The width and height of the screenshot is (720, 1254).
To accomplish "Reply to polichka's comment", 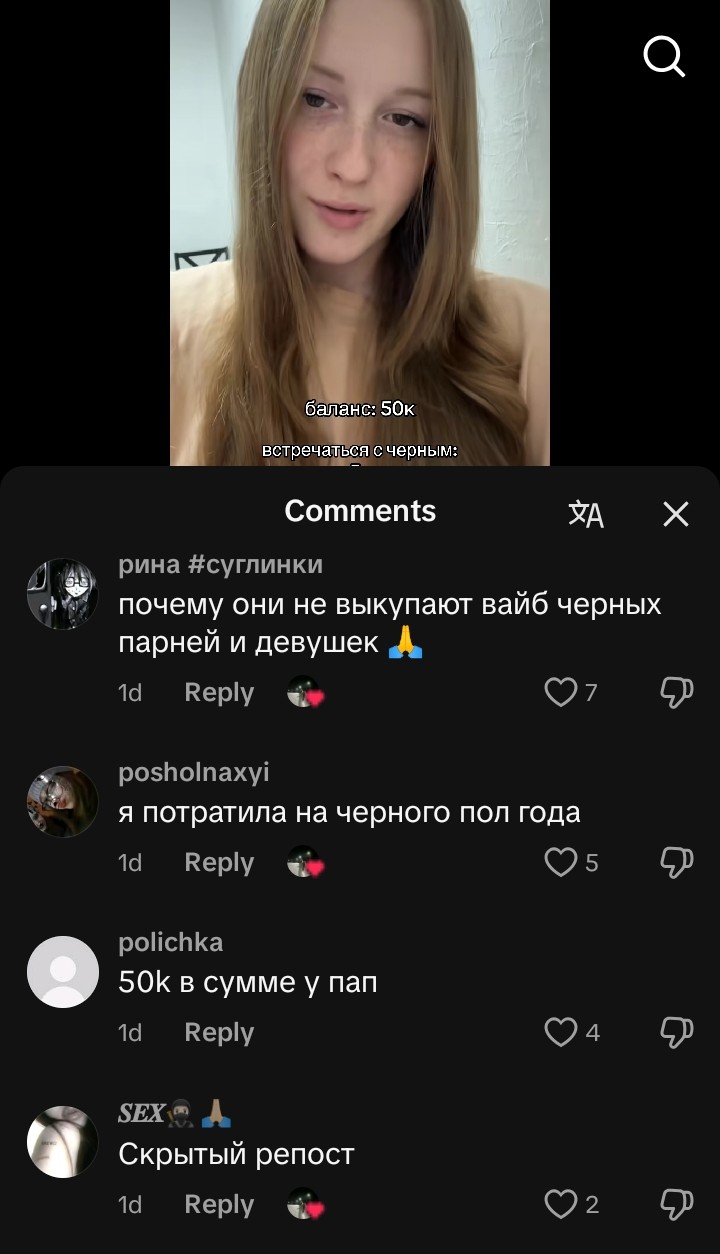I will [x=219, y=1032].
